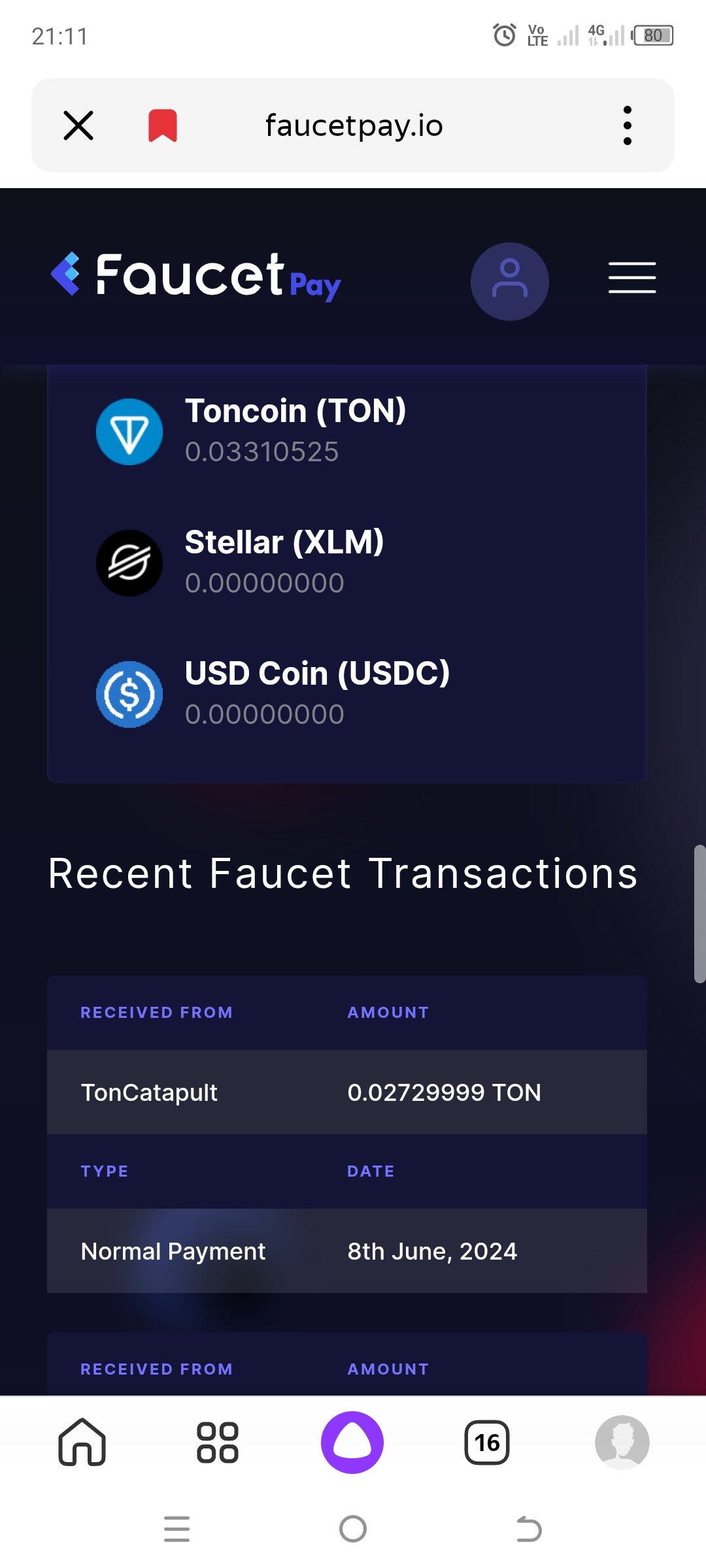The width and height of the screenshot is (706, 1568).
Task: Go to the browser home page
Action: point(82,1442)
